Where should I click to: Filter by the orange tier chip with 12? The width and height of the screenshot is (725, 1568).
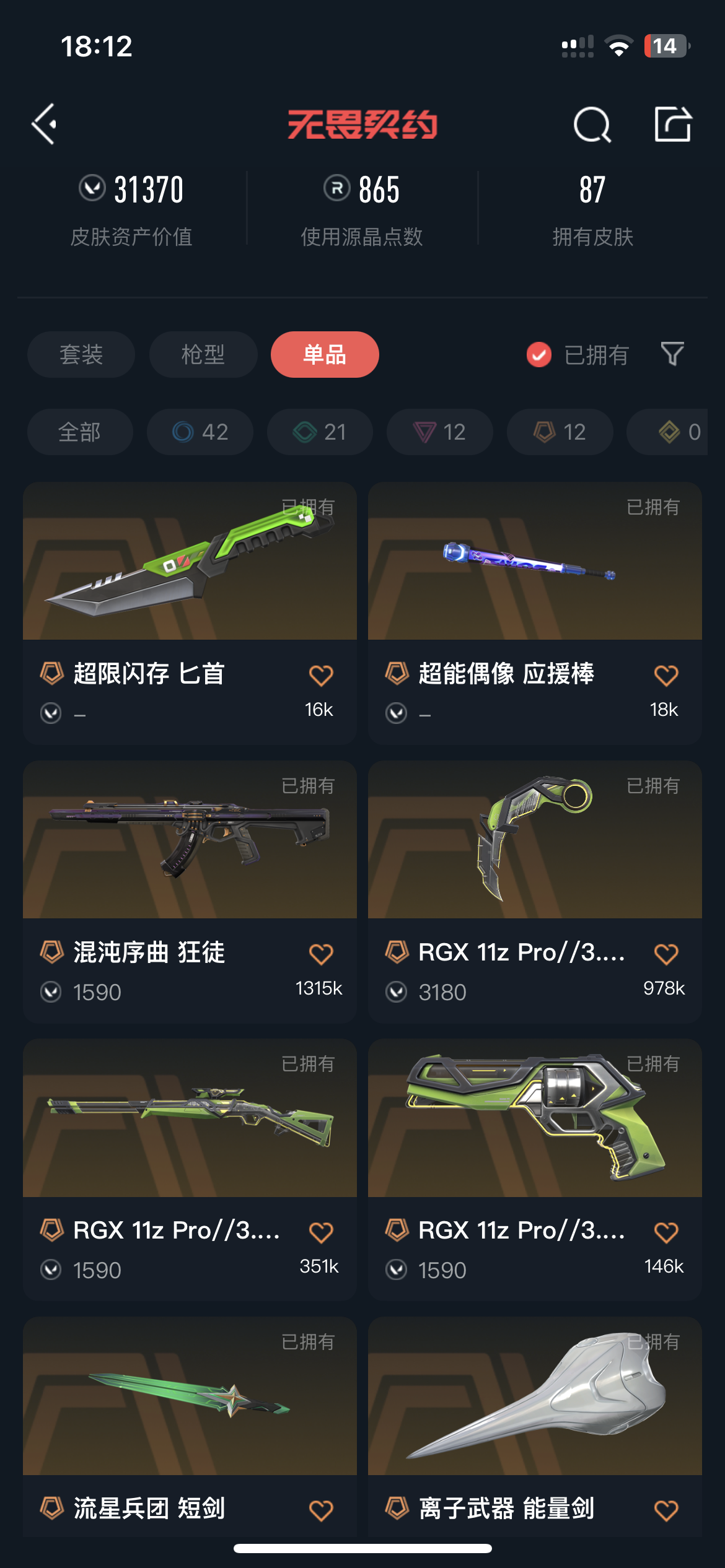click(560, 432)
